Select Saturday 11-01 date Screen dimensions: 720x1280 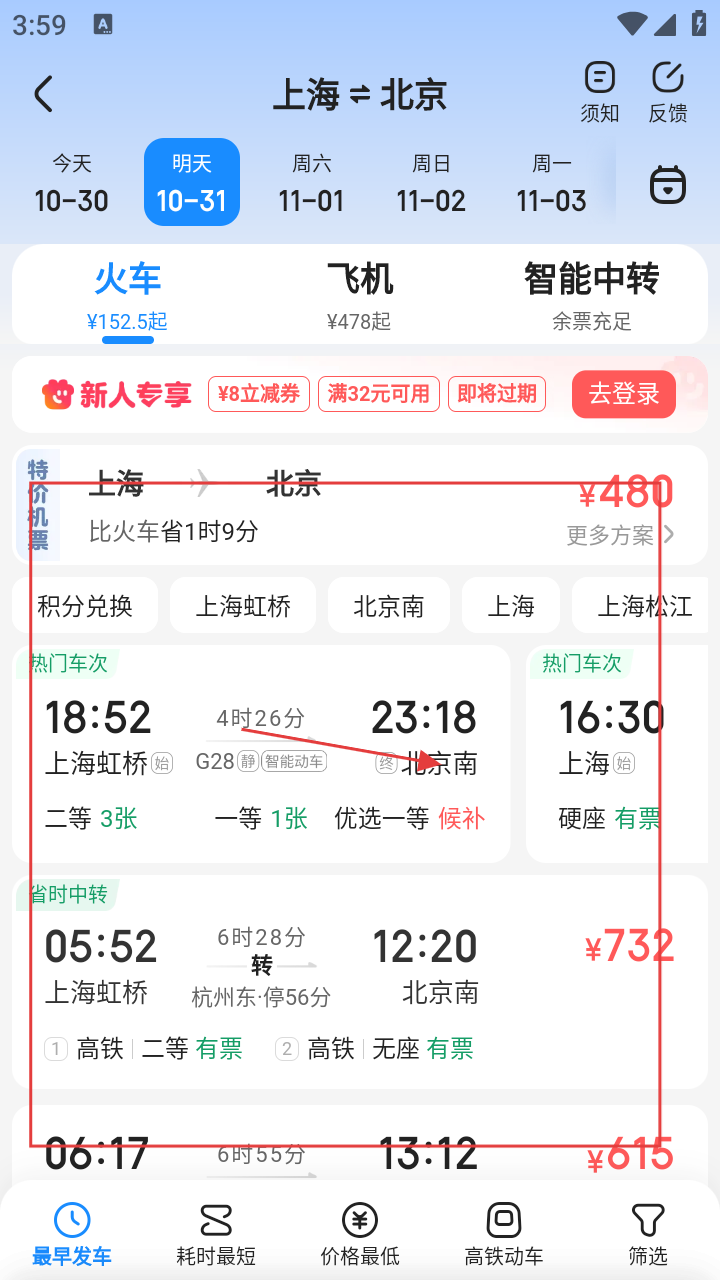[x=311, y=183]
